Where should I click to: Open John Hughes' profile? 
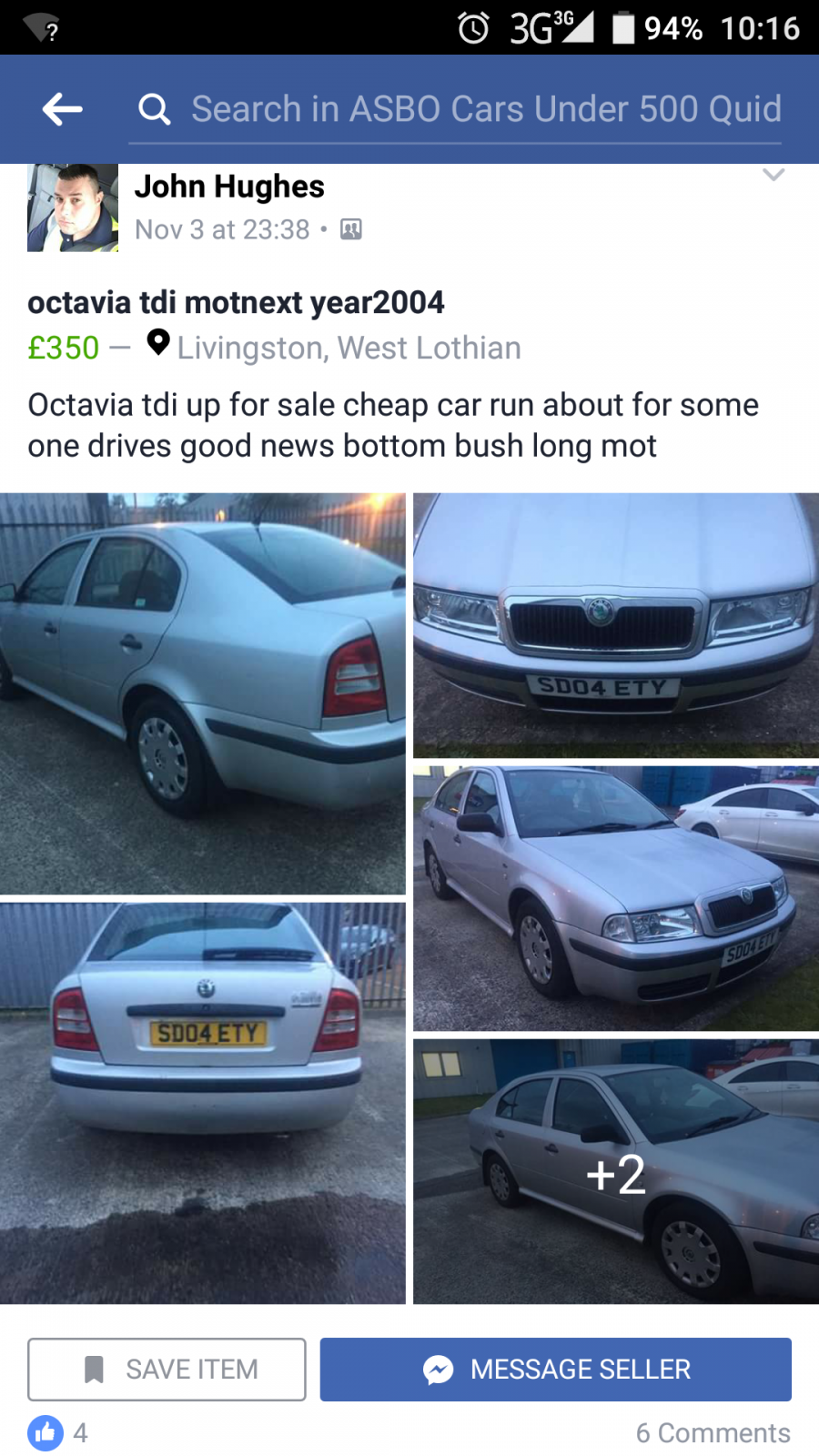point(229,187)
